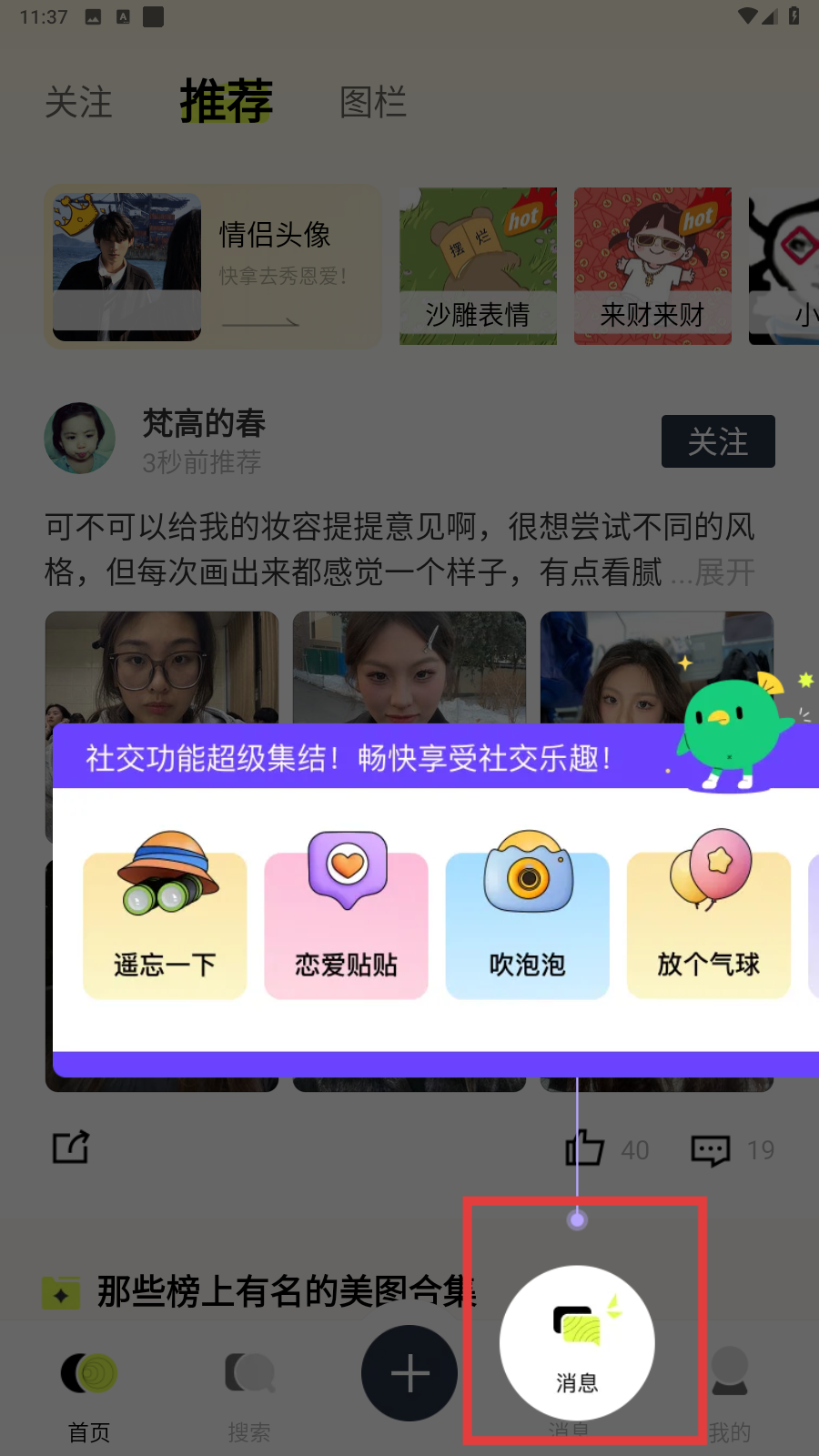Switch to the 图栏 top tab
819x1456 pixels.
(372, 102)
